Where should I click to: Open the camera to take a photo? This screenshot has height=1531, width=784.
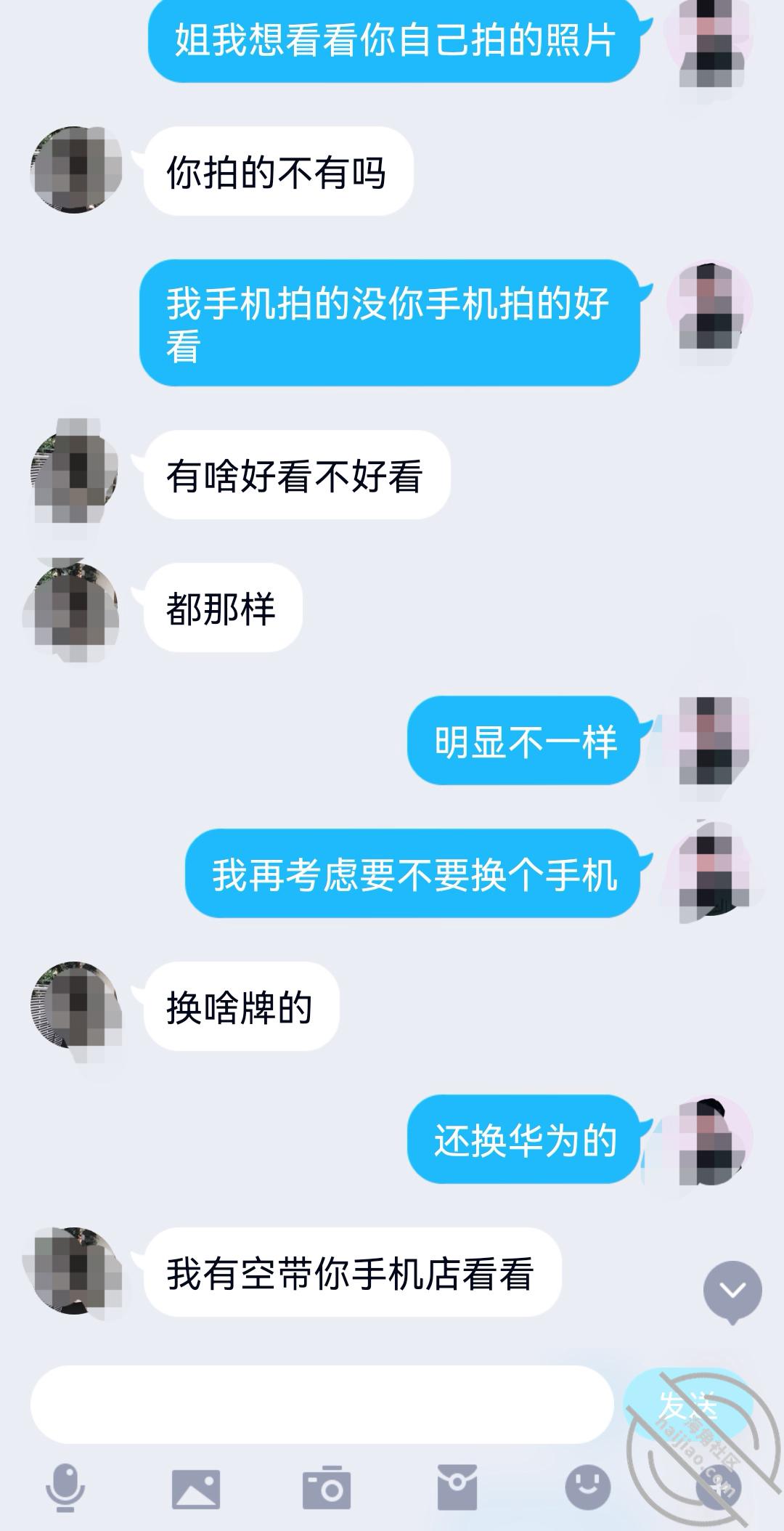pos(327,1488)
